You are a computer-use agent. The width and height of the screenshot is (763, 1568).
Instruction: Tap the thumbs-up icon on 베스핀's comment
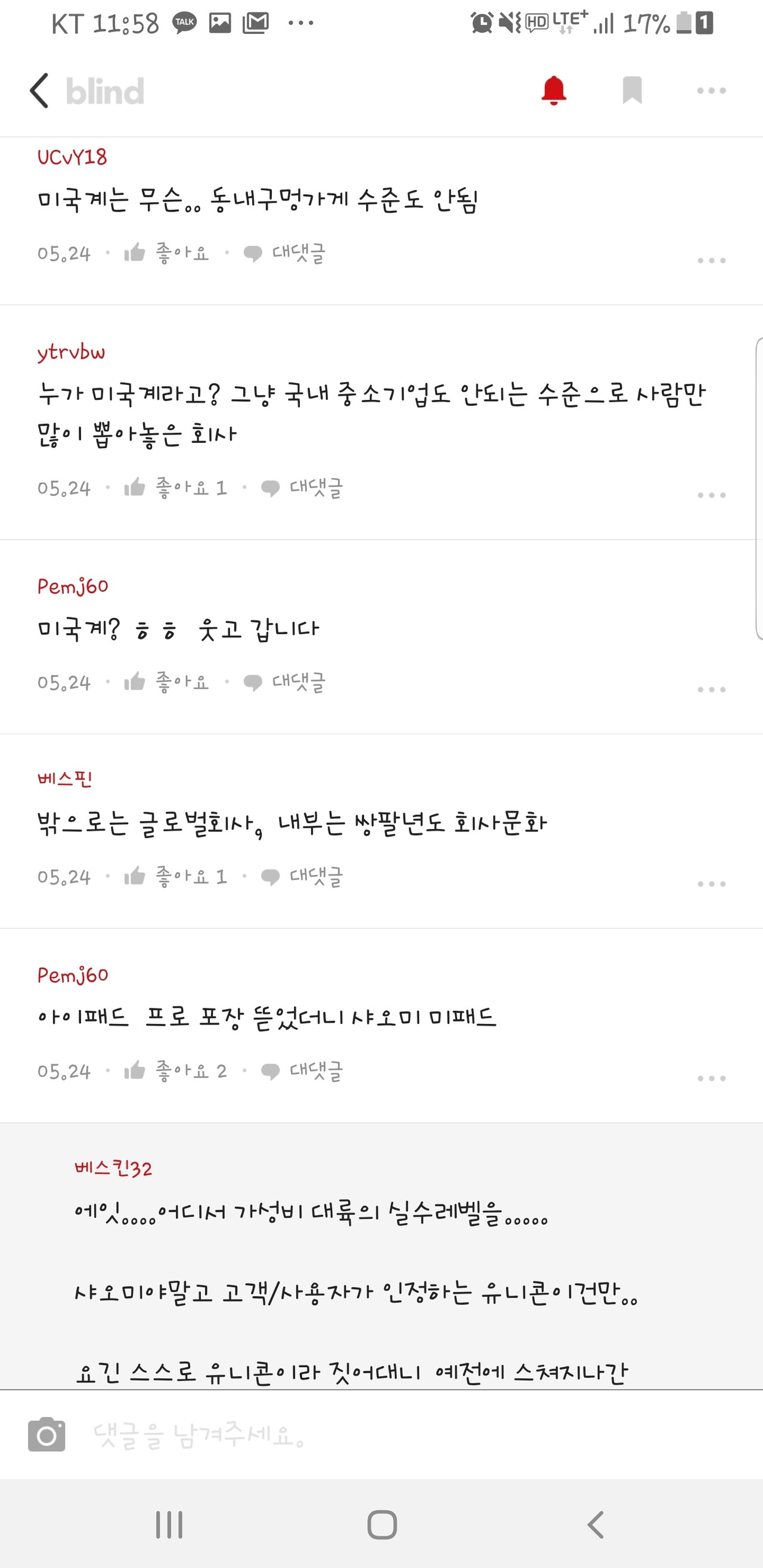[x=135, y=877]
